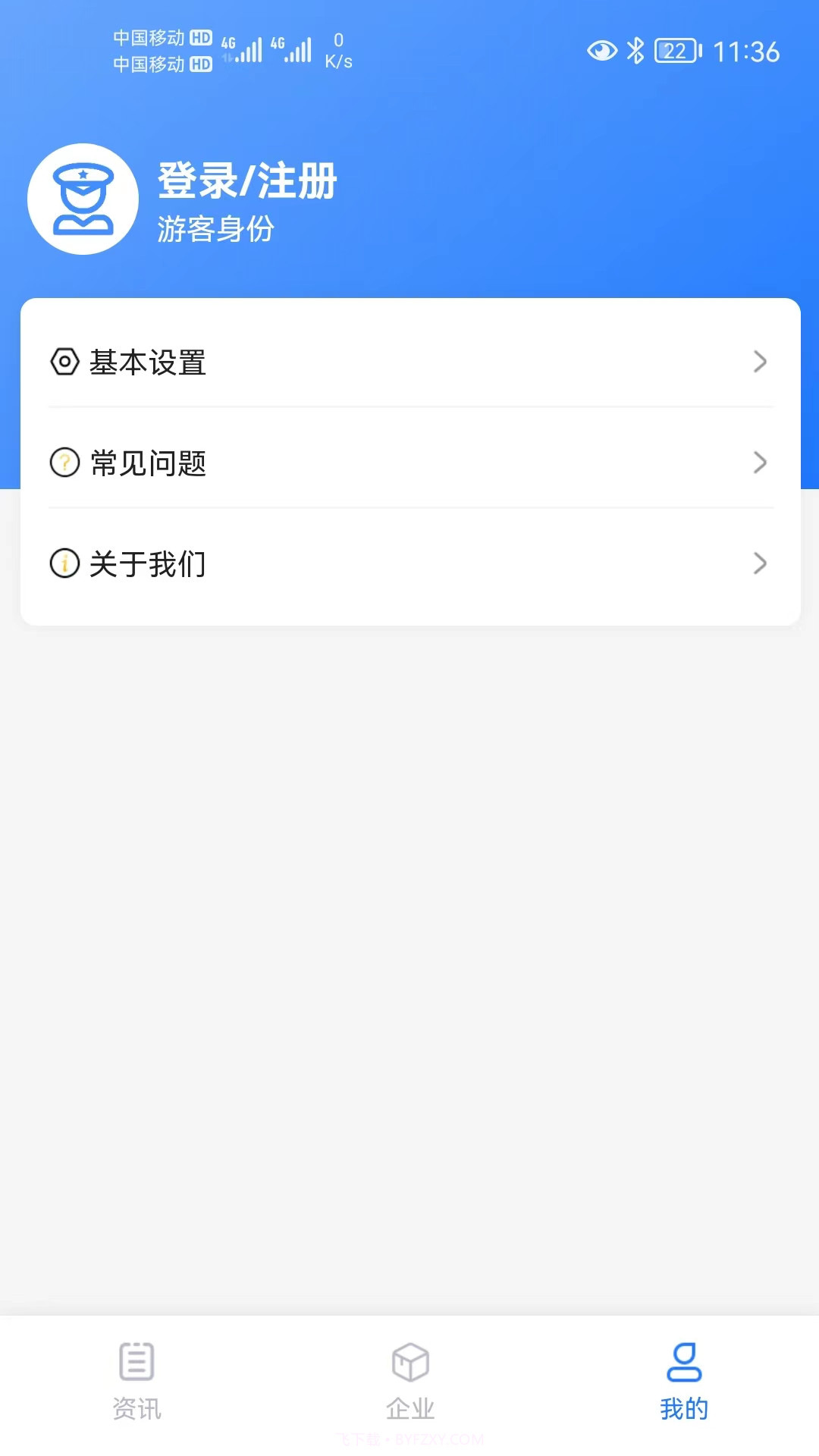The width and height of the screenshot is (819, 1456).
Task: Tap the battery indicator showing 22
Action: pyautogui.click(x=676, y=52)
